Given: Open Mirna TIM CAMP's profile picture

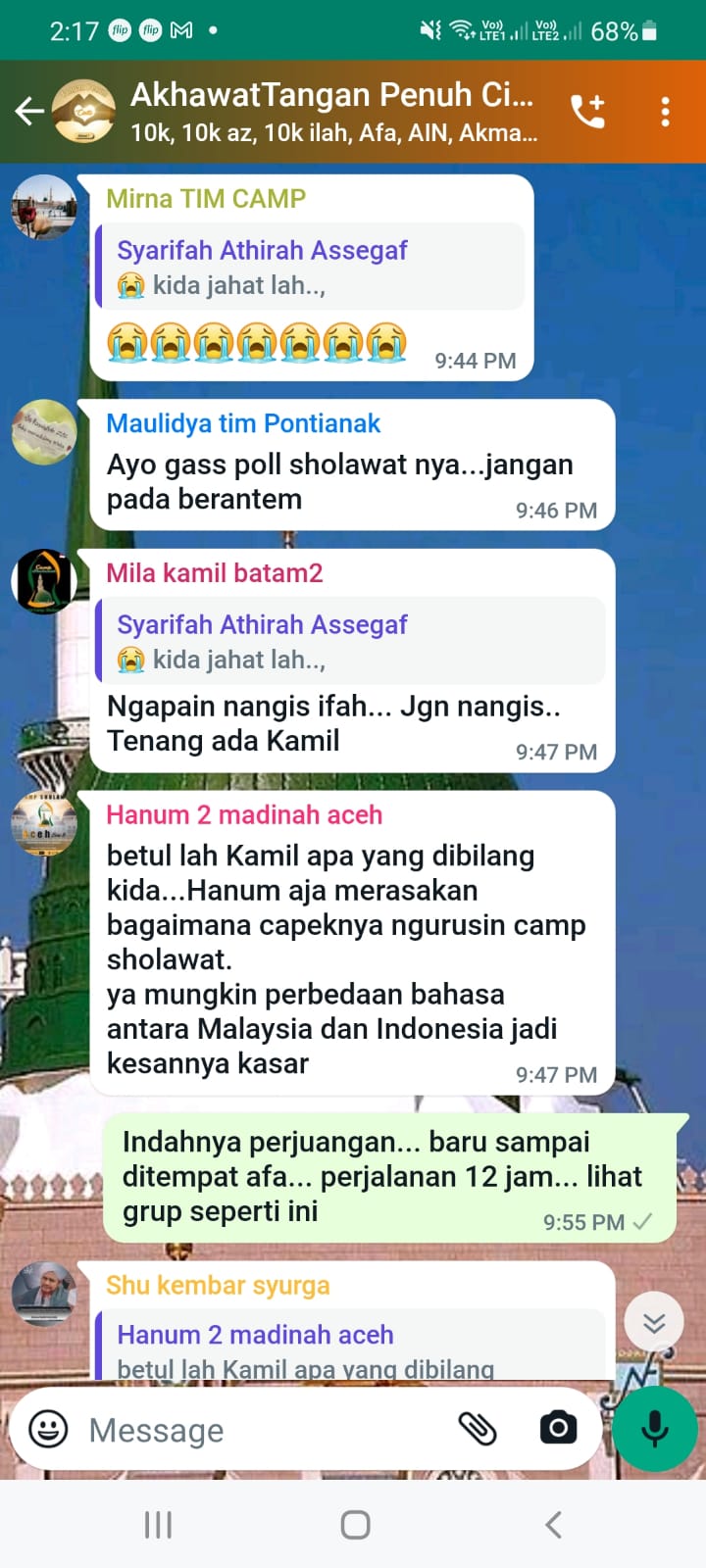Looking at the screenshot, I should [44, 207].
